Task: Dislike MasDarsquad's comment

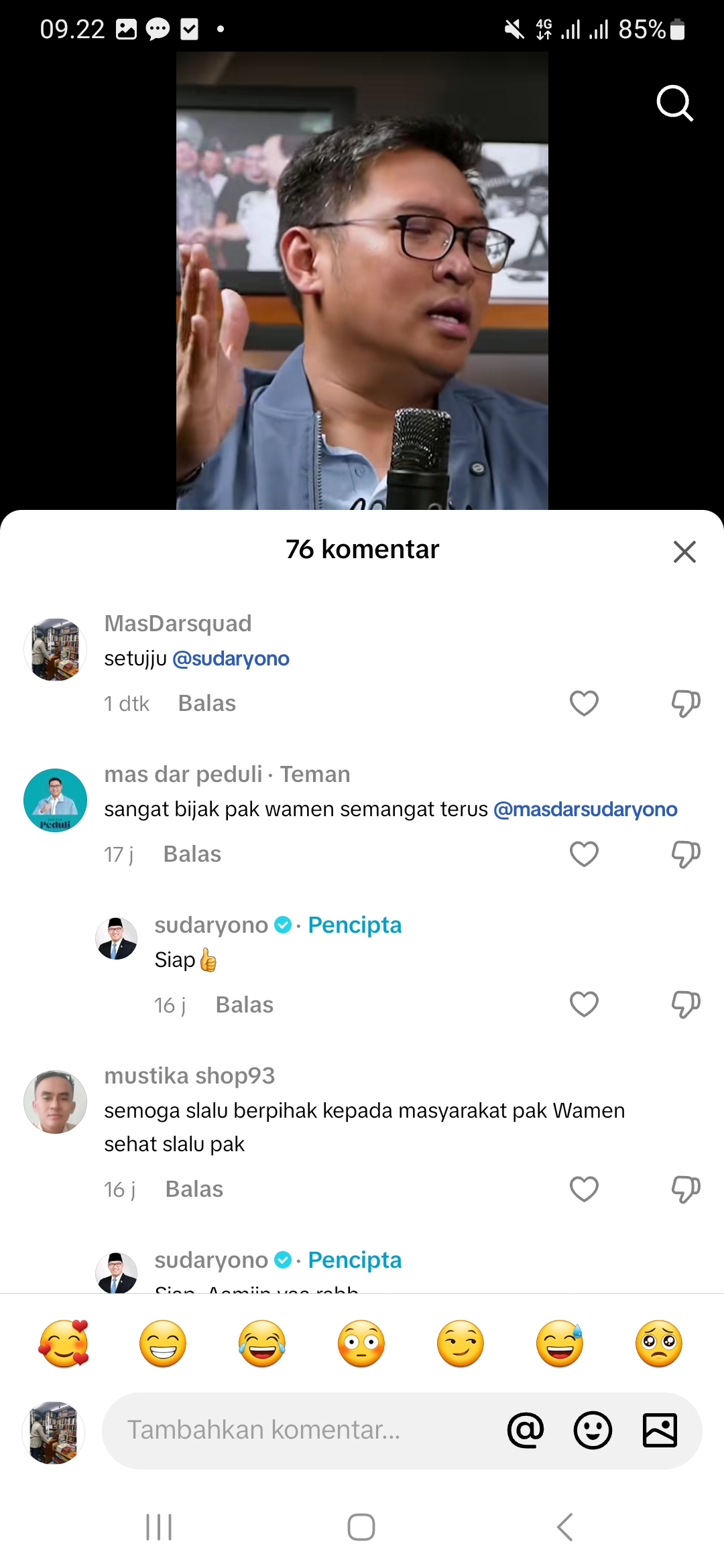Action: [x=686, y=704]
